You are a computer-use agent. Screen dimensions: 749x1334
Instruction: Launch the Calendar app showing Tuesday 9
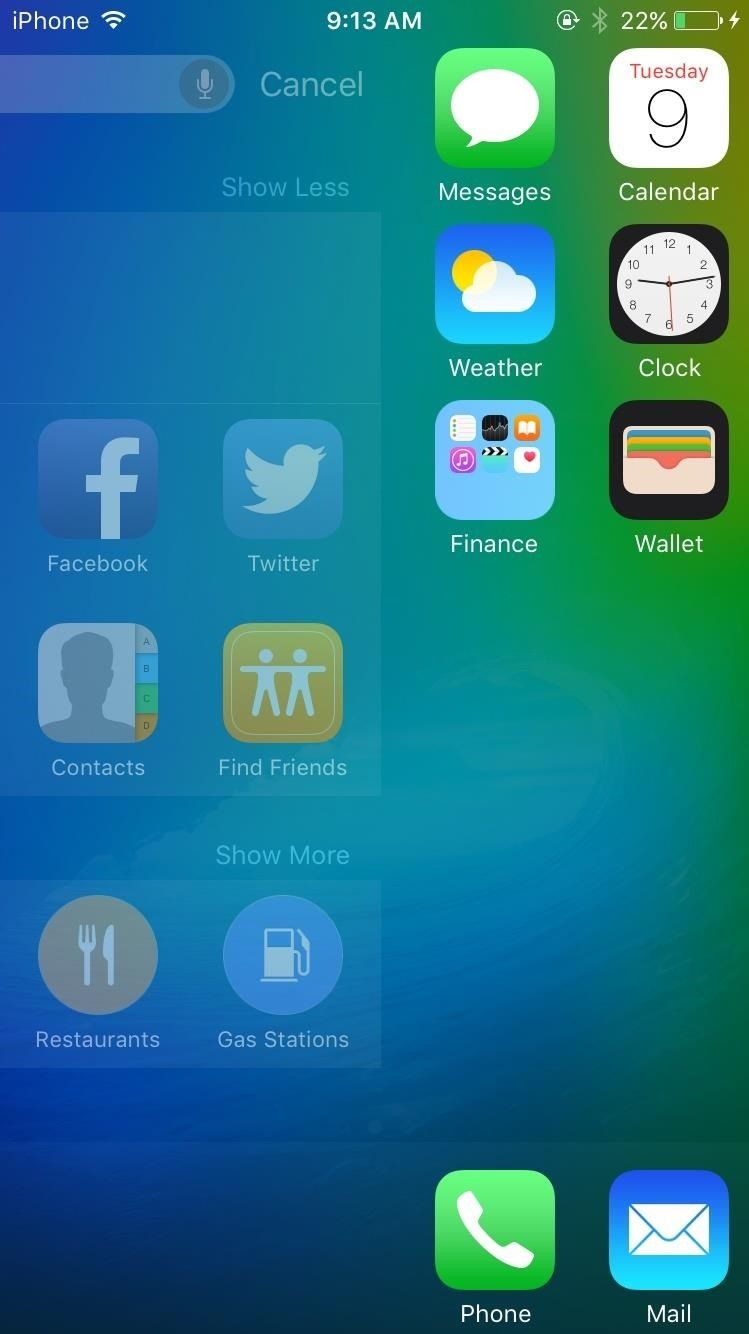click(668, 107)
